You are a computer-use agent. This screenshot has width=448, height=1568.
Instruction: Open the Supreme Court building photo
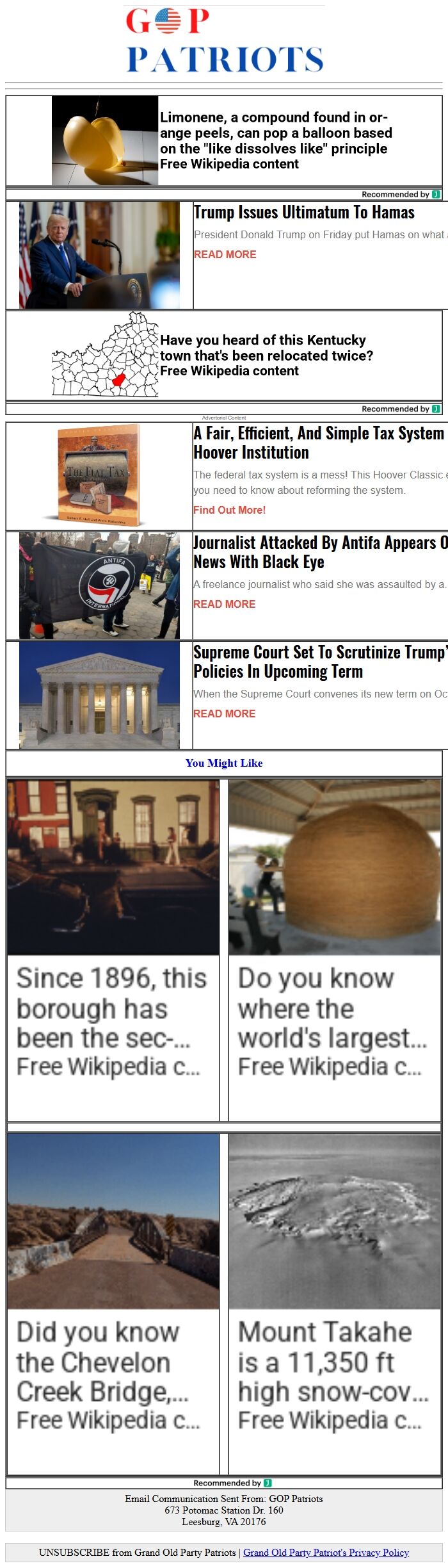pyautogui.click(x=99, y=695)
